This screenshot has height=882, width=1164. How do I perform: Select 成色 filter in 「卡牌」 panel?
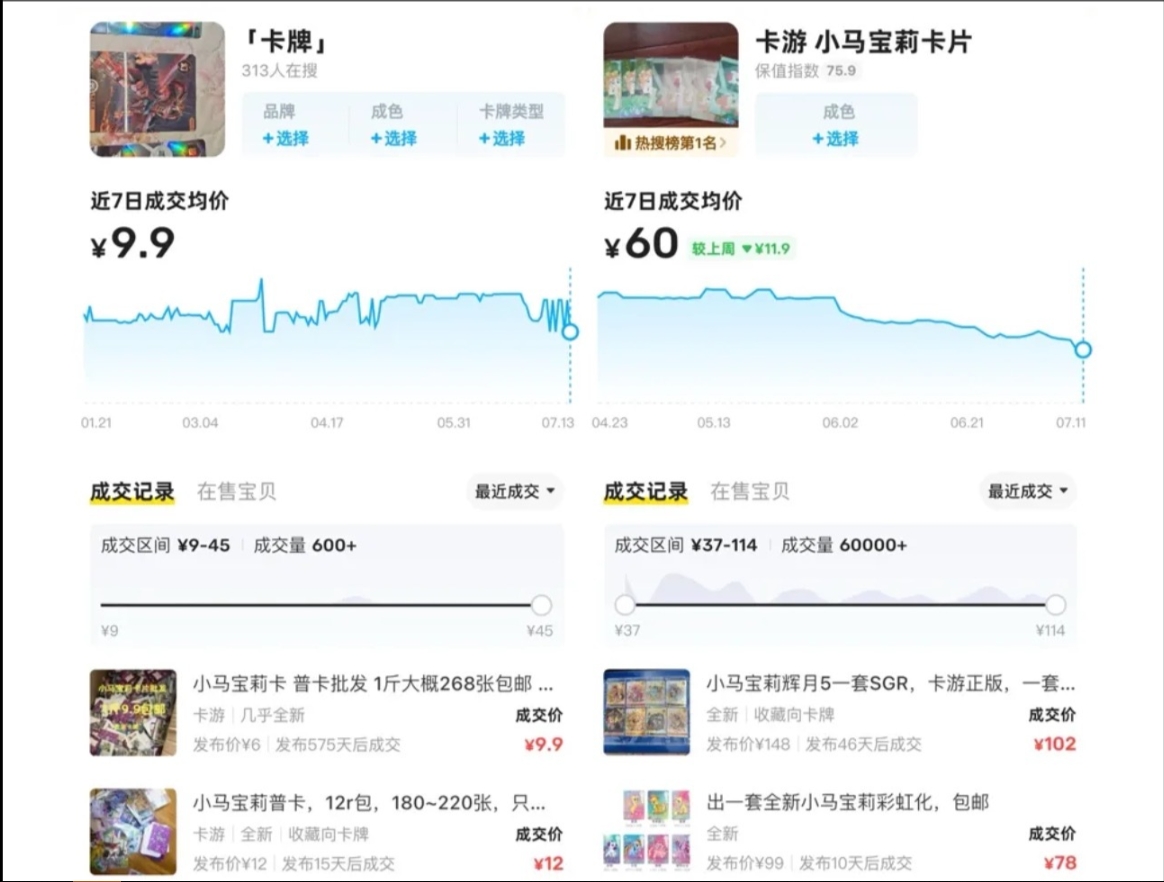coord(393,138)
